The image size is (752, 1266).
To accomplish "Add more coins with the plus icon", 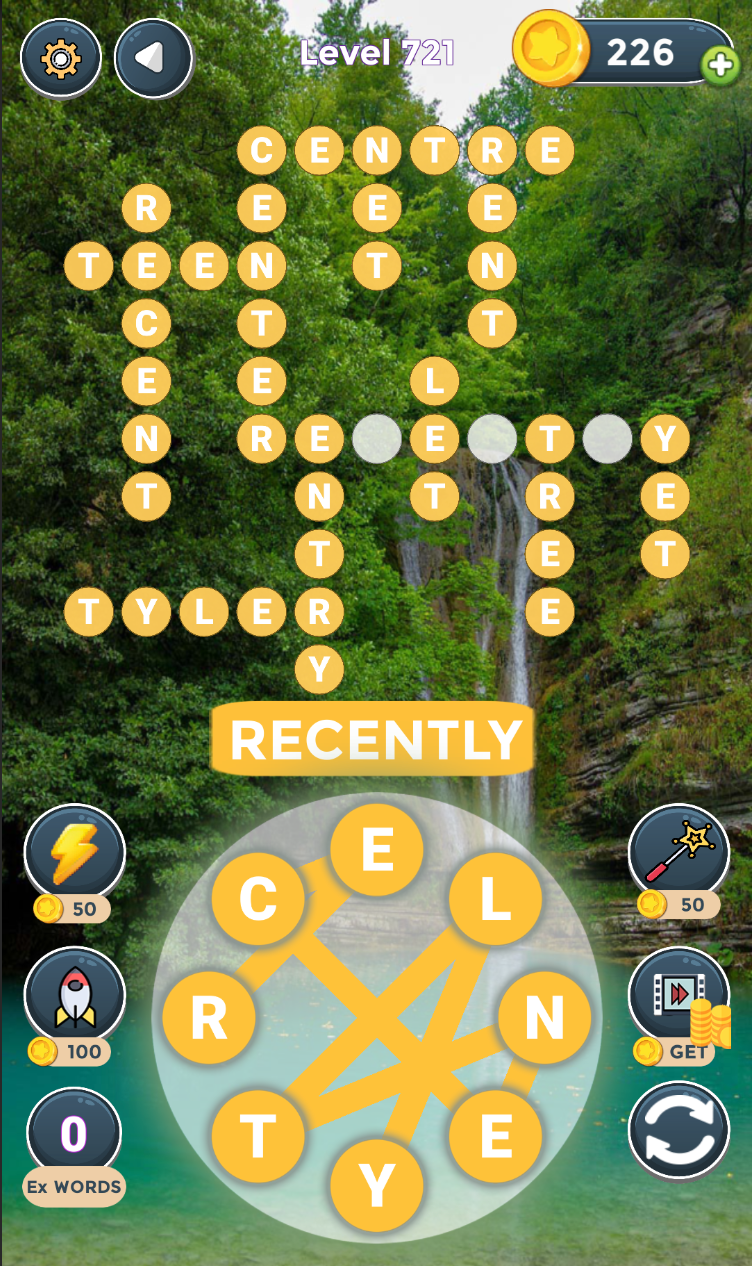I will click(719, 67).
